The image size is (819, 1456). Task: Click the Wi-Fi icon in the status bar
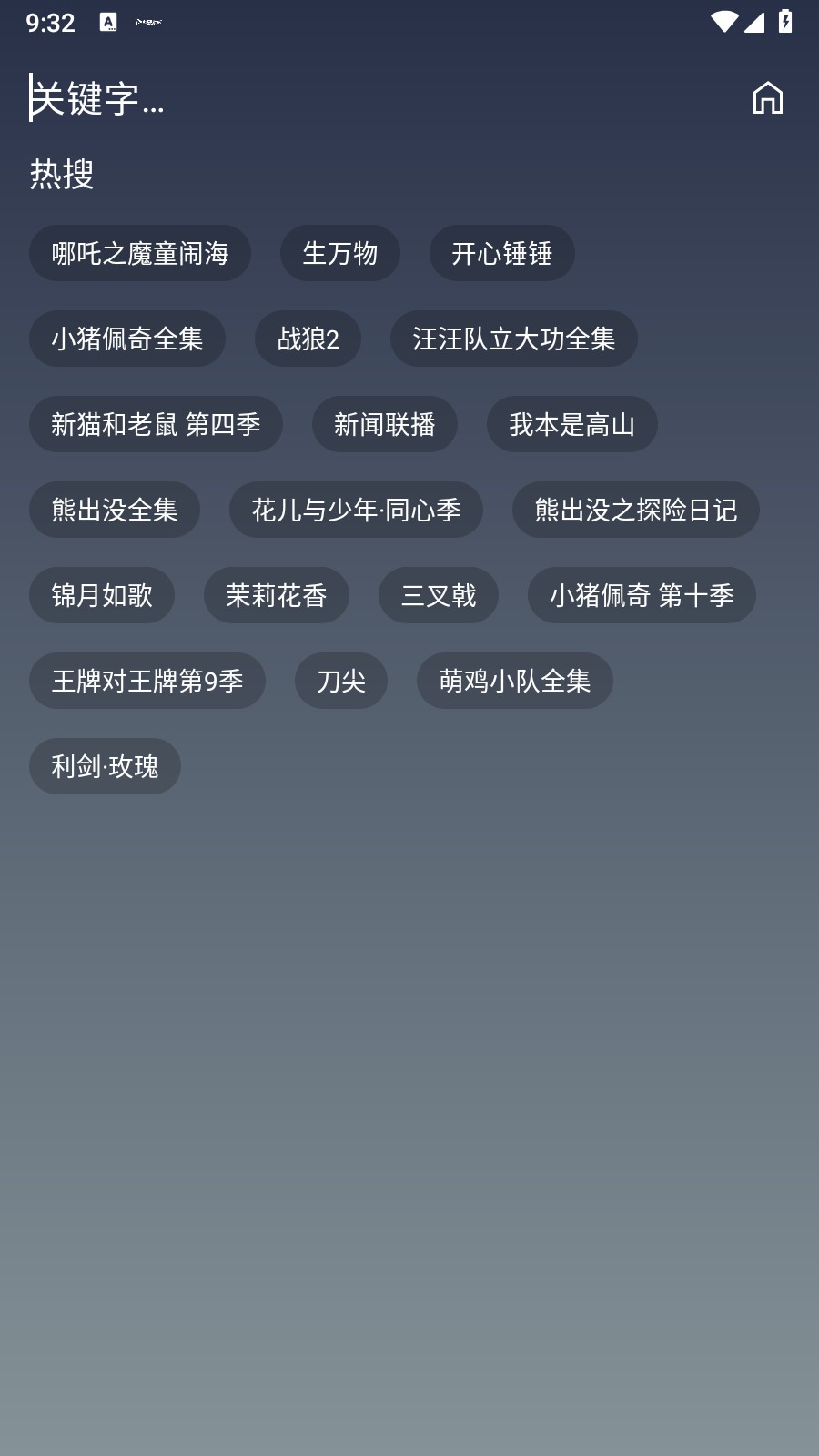[724, 24]
